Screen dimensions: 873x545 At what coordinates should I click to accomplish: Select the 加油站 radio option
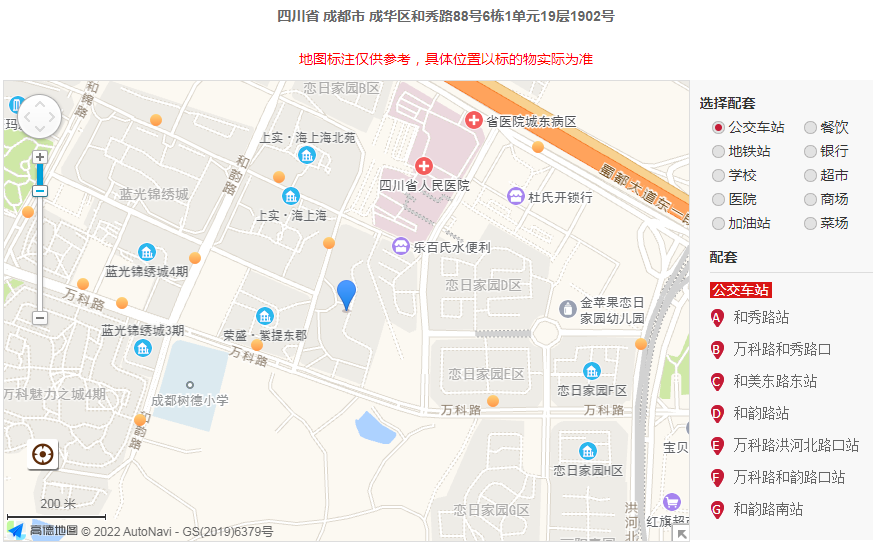pos(718,224)
